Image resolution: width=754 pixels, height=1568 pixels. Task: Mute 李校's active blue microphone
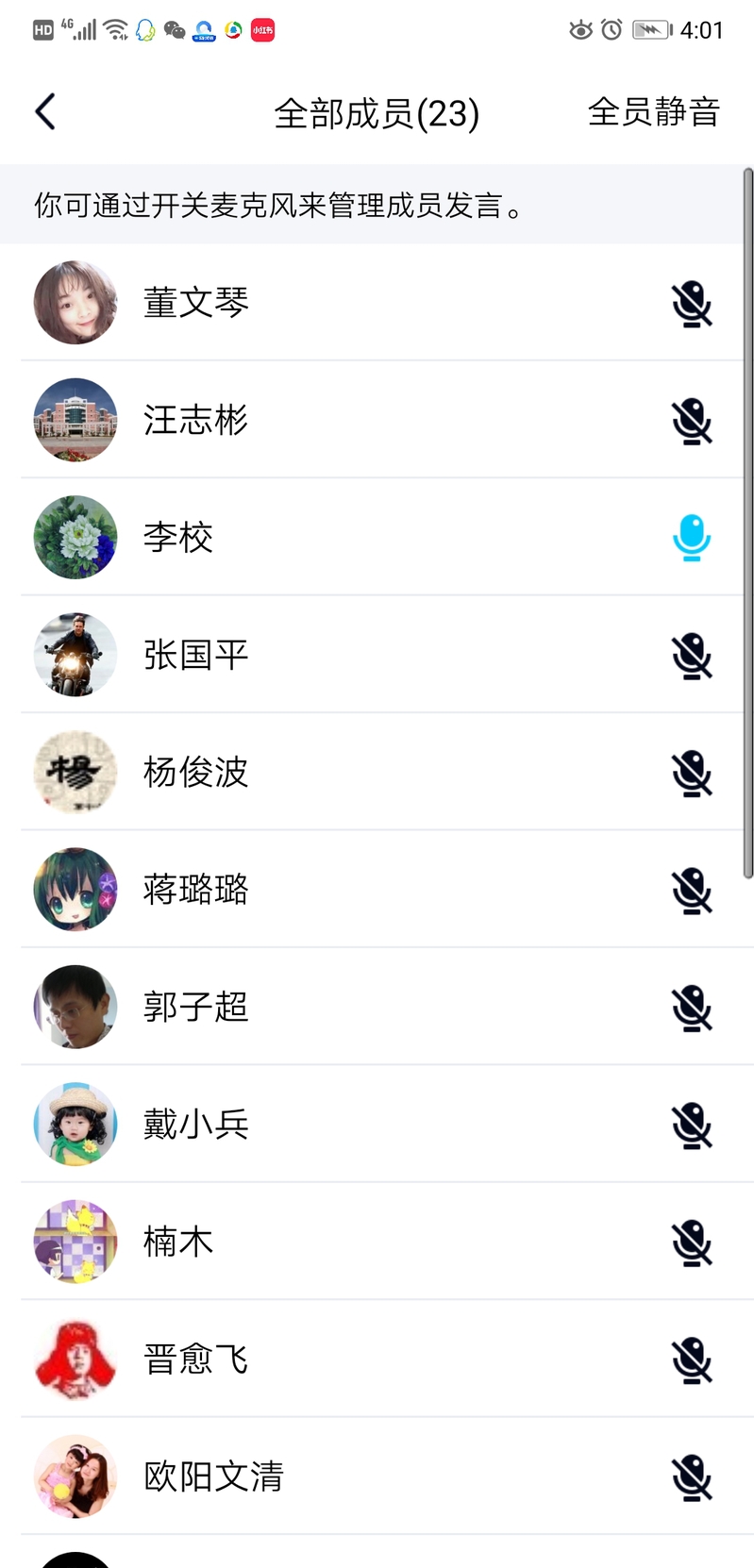(x=692, y=538)
